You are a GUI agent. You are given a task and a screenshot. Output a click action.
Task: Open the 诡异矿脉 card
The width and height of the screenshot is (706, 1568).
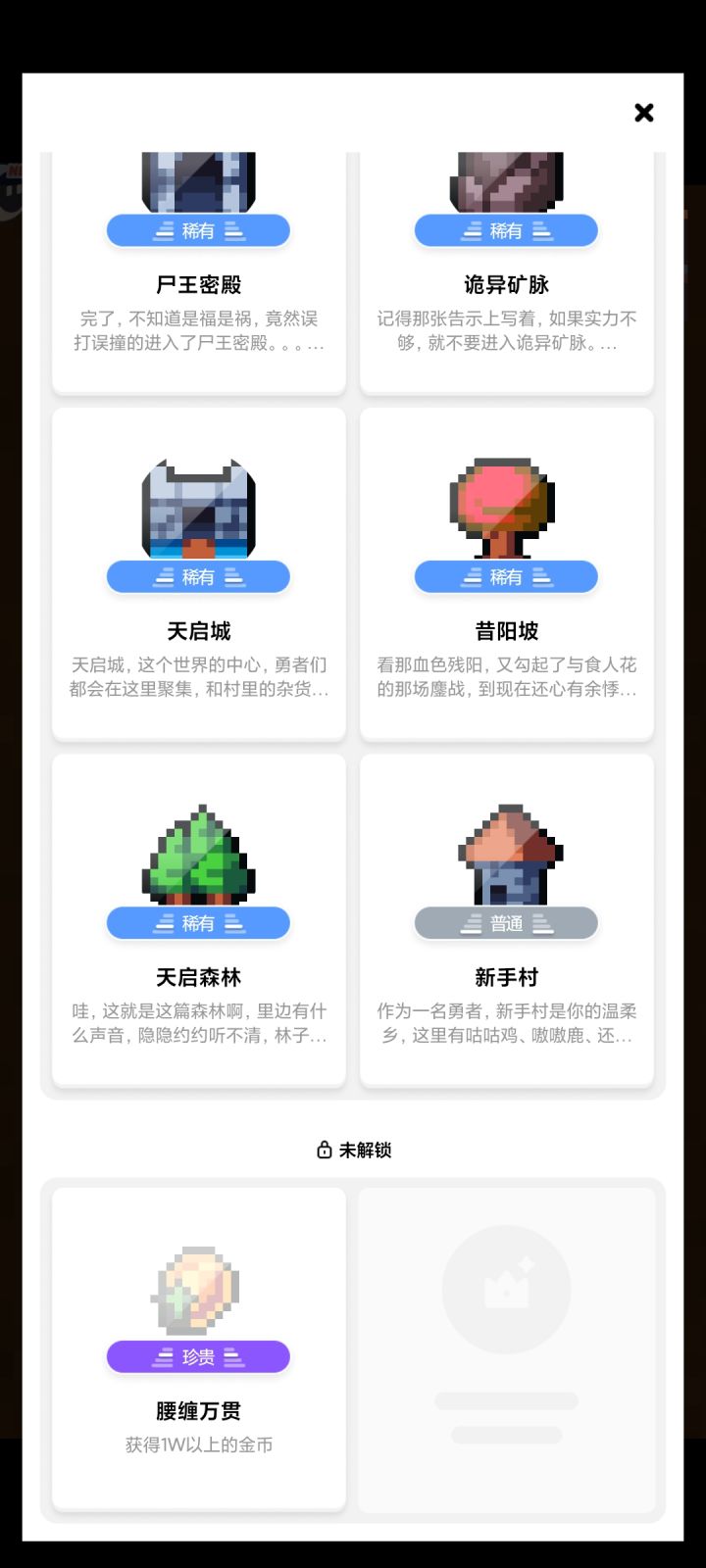tap(506, 284)
